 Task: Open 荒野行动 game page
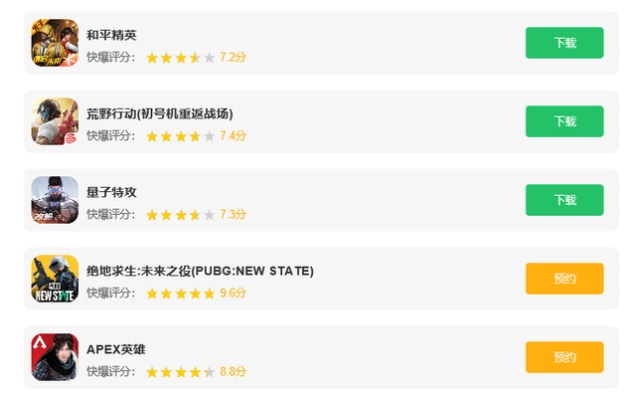click(159, 113)
